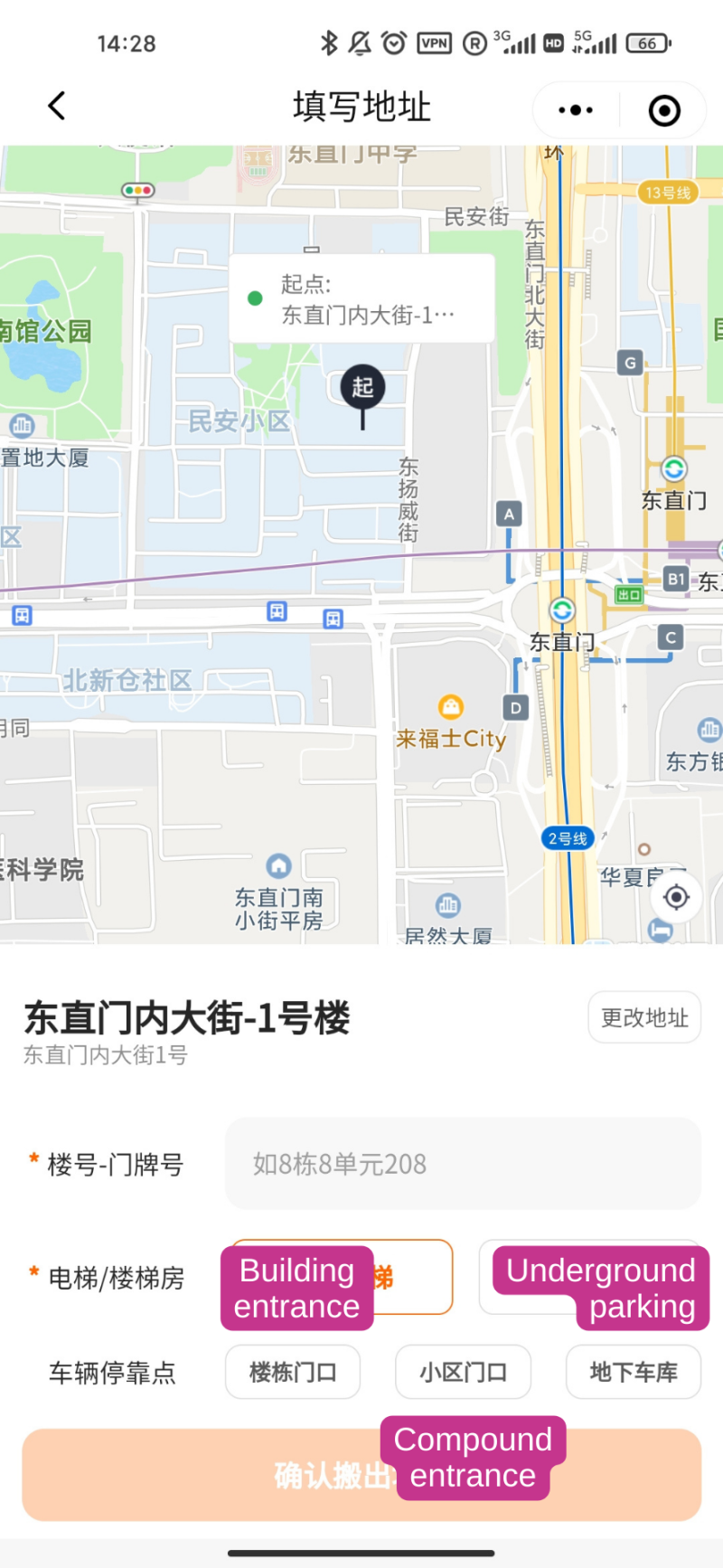The height and width of the screenshot is (1568, 723).
Task: Tap the 更改地址 button
Action: [644, 1018]
